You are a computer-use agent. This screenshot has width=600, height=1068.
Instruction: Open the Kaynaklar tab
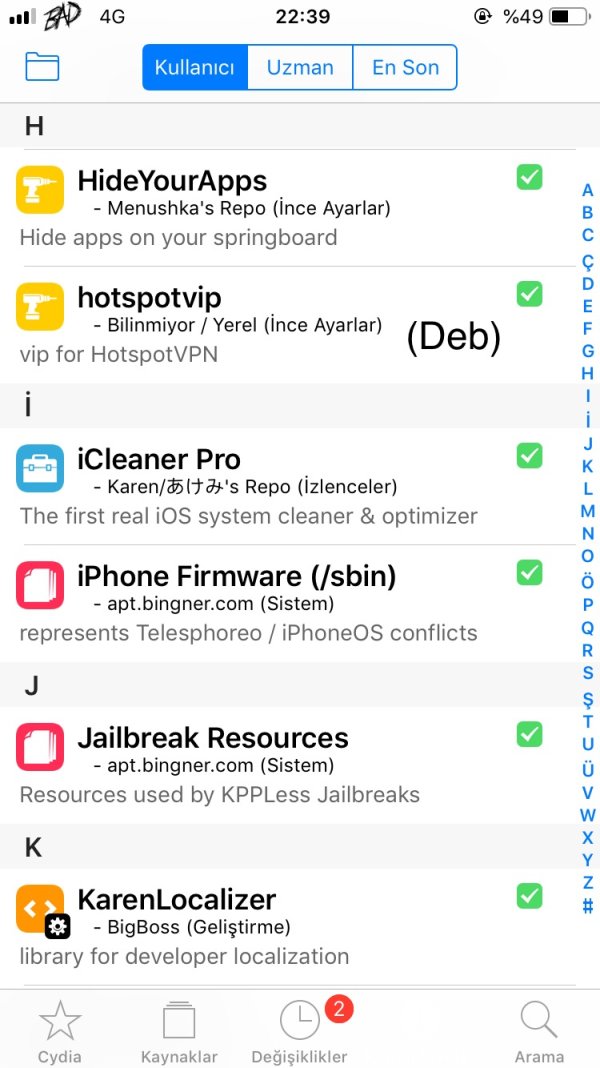(x=178, y=1031)
